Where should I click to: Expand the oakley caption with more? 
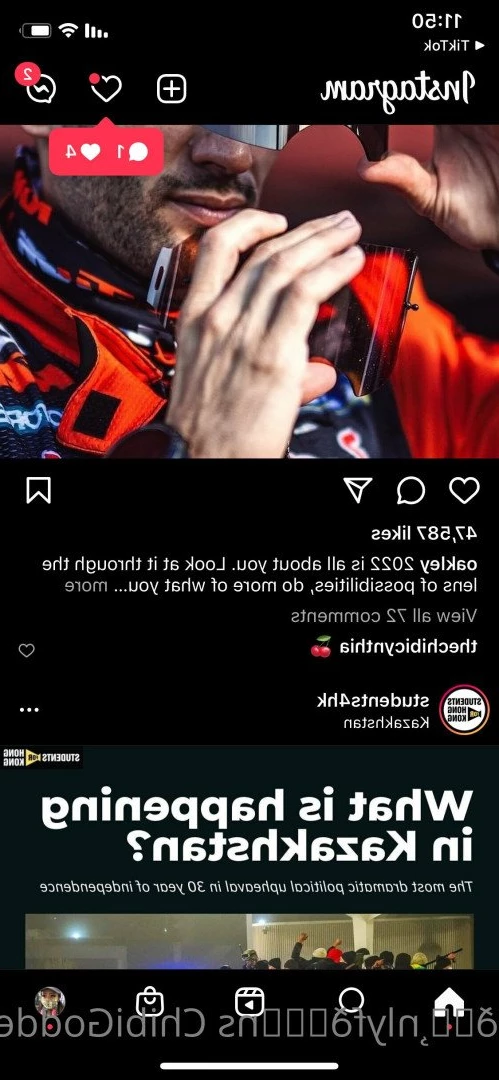(92, 586)
